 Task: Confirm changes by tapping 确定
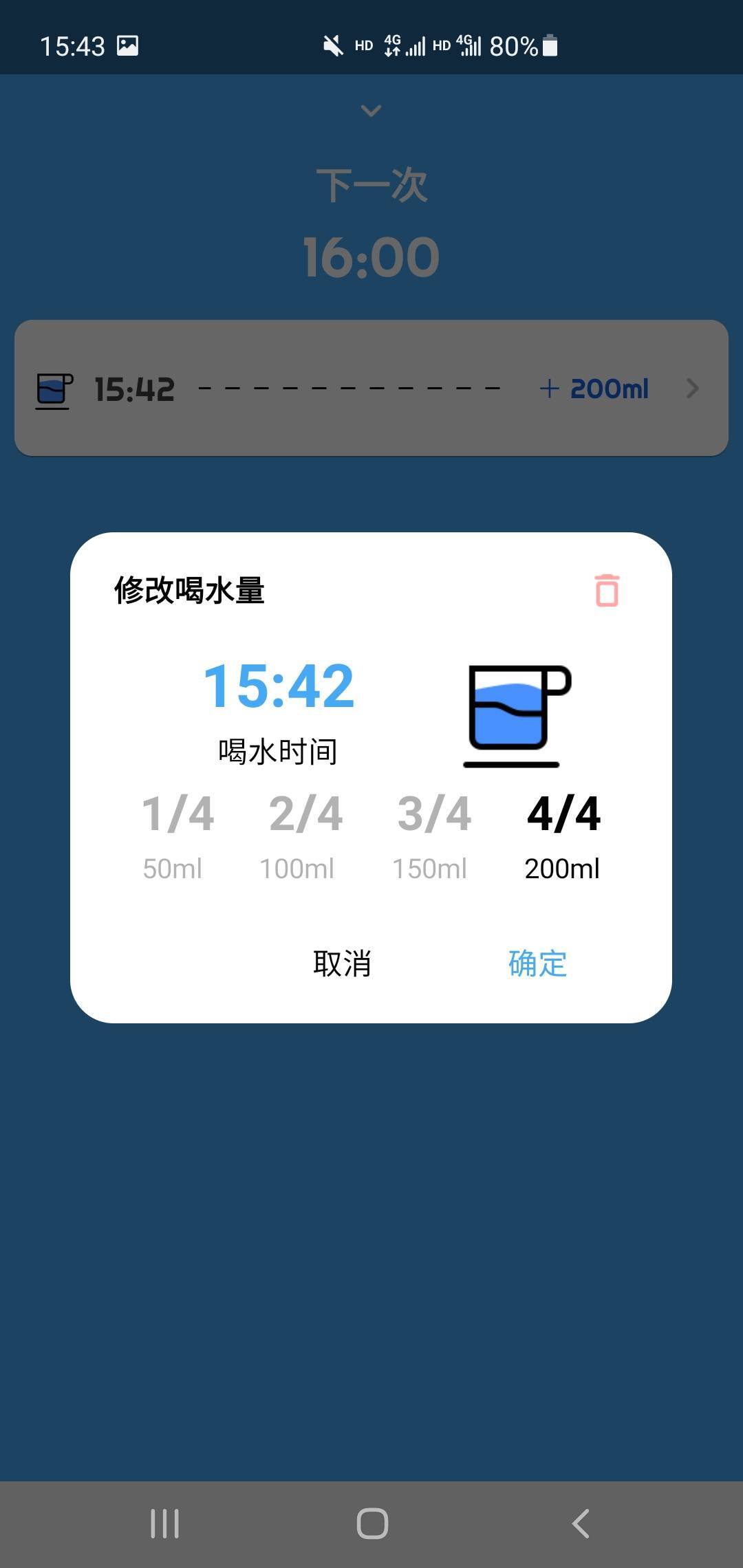[x=536, y=963]
